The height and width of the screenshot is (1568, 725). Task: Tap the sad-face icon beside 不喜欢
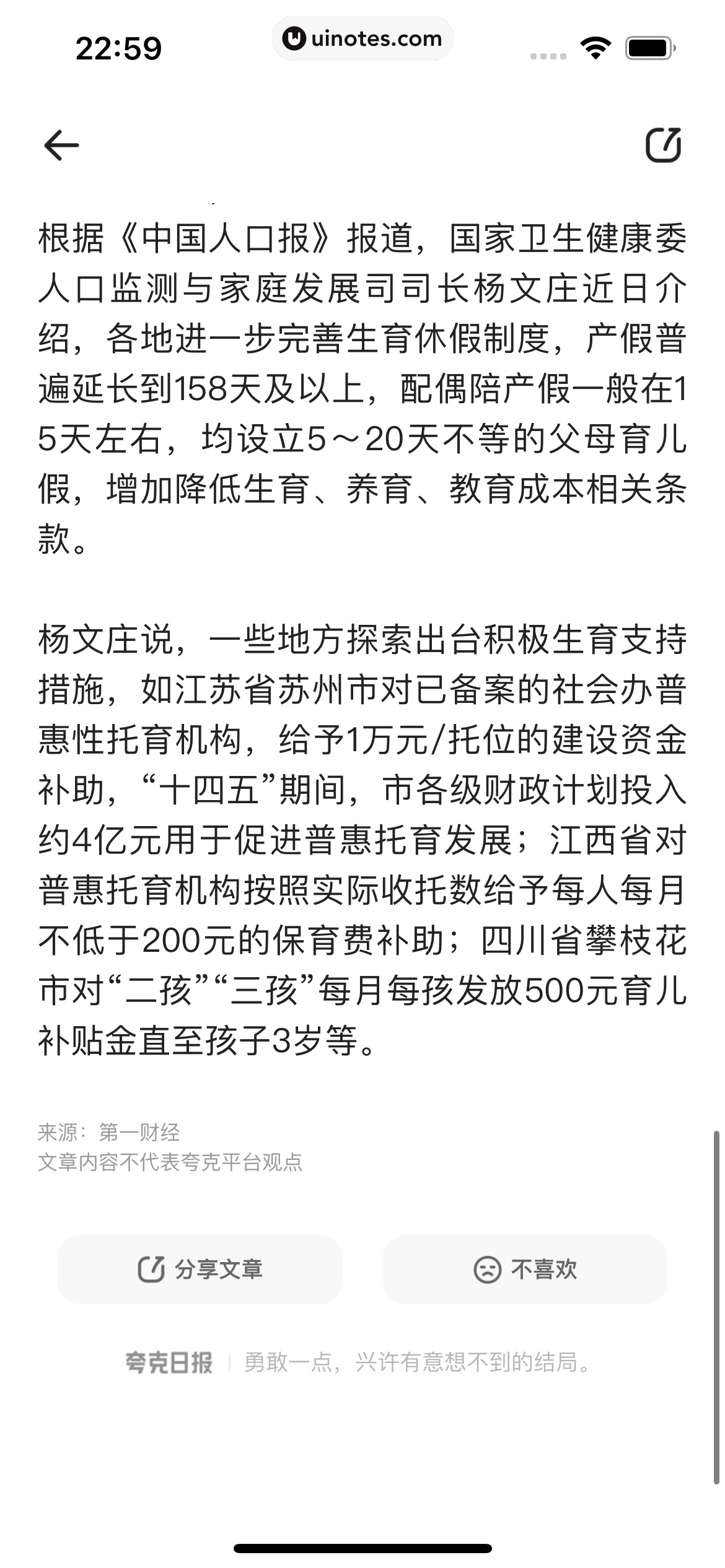[x=487, y=1270]
